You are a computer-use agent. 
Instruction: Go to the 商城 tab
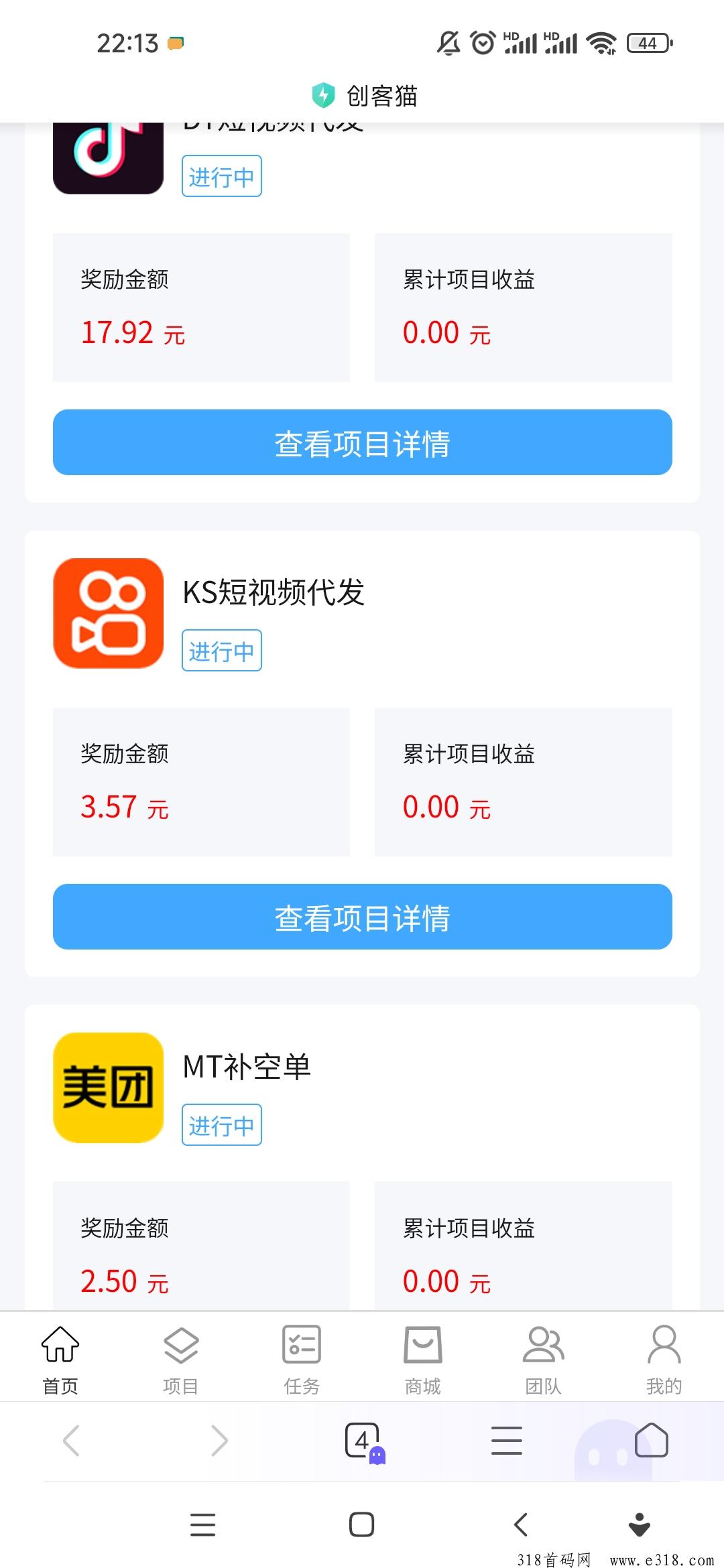[x=422, y=1360]
